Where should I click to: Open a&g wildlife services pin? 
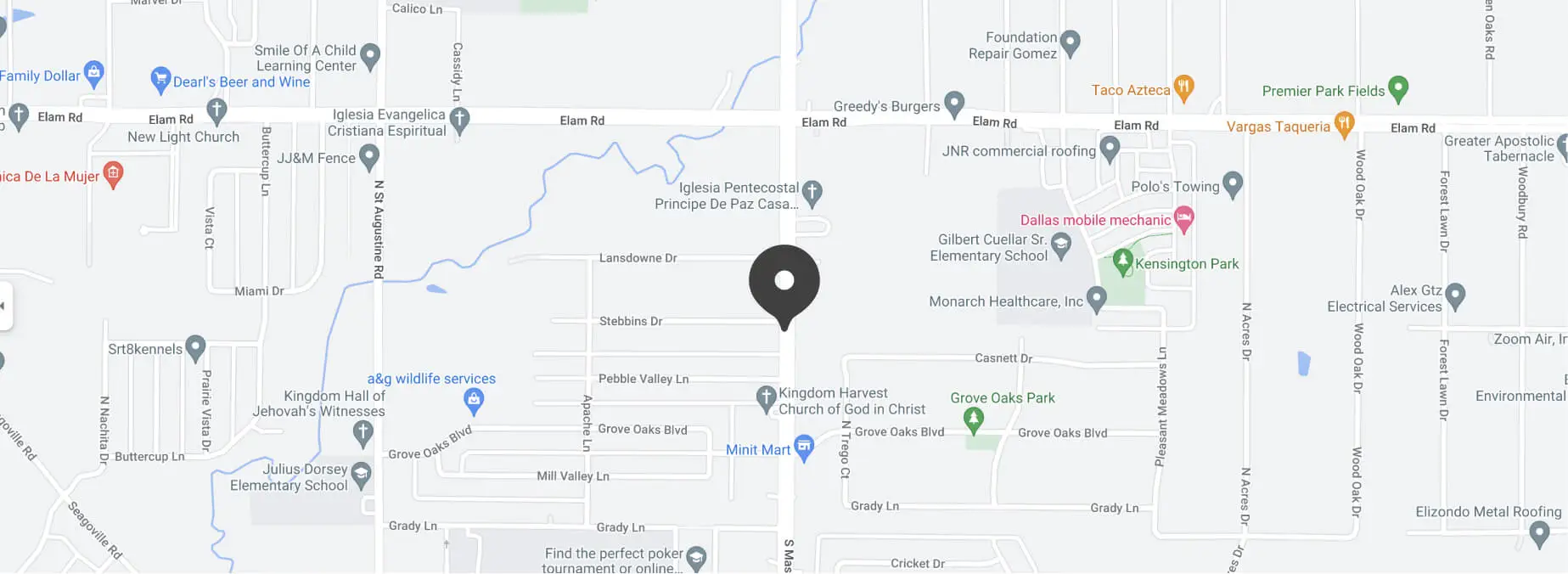point(475,400)
